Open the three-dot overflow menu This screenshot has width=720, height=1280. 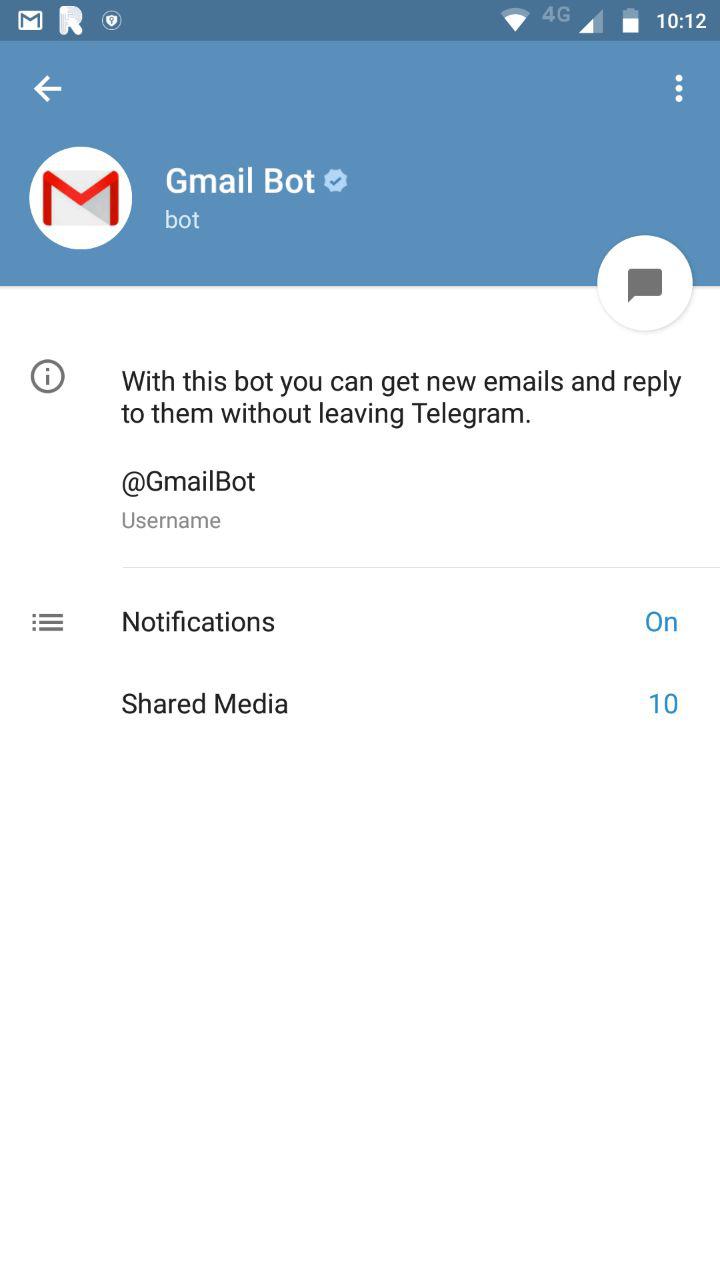point(679,89)
